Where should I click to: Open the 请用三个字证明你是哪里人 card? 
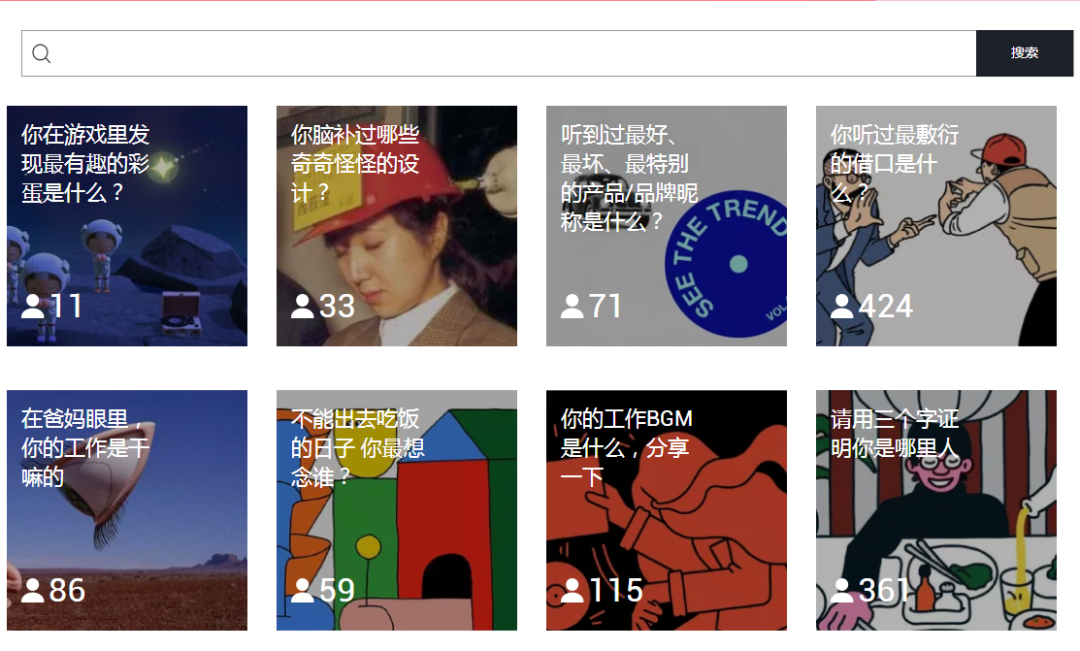pyautogui.click(x=936, y=510)
